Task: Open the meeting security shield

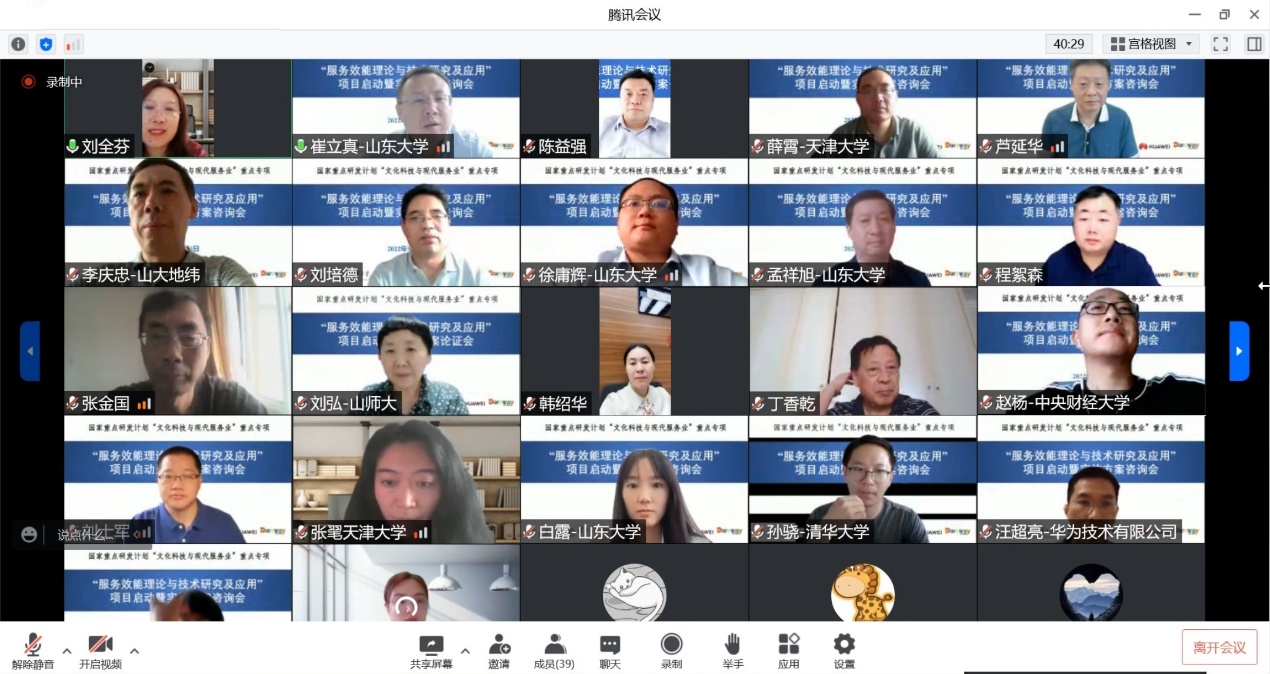Action: [x=46, y=44]
